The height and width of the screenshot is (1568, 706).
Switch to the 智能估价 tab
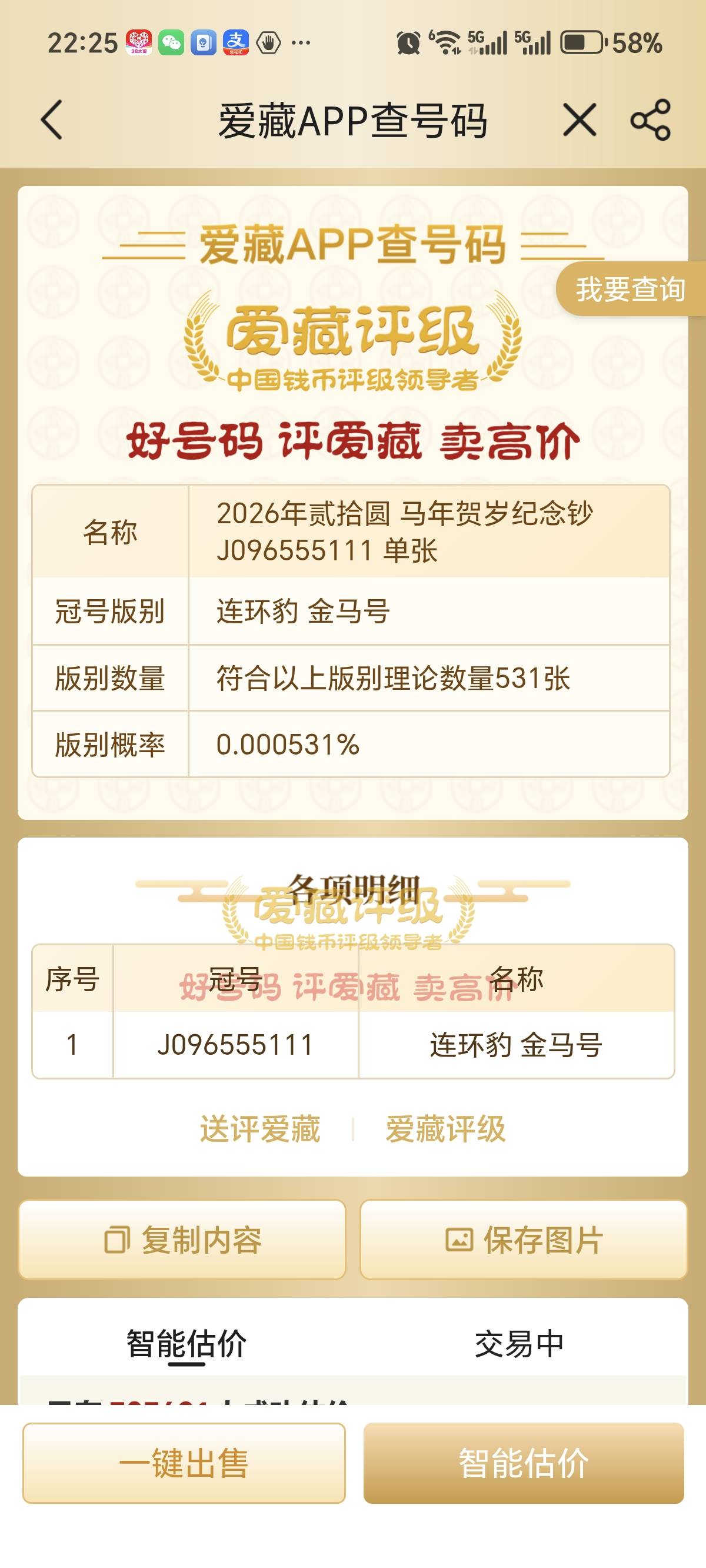(x=187, y=1344)
